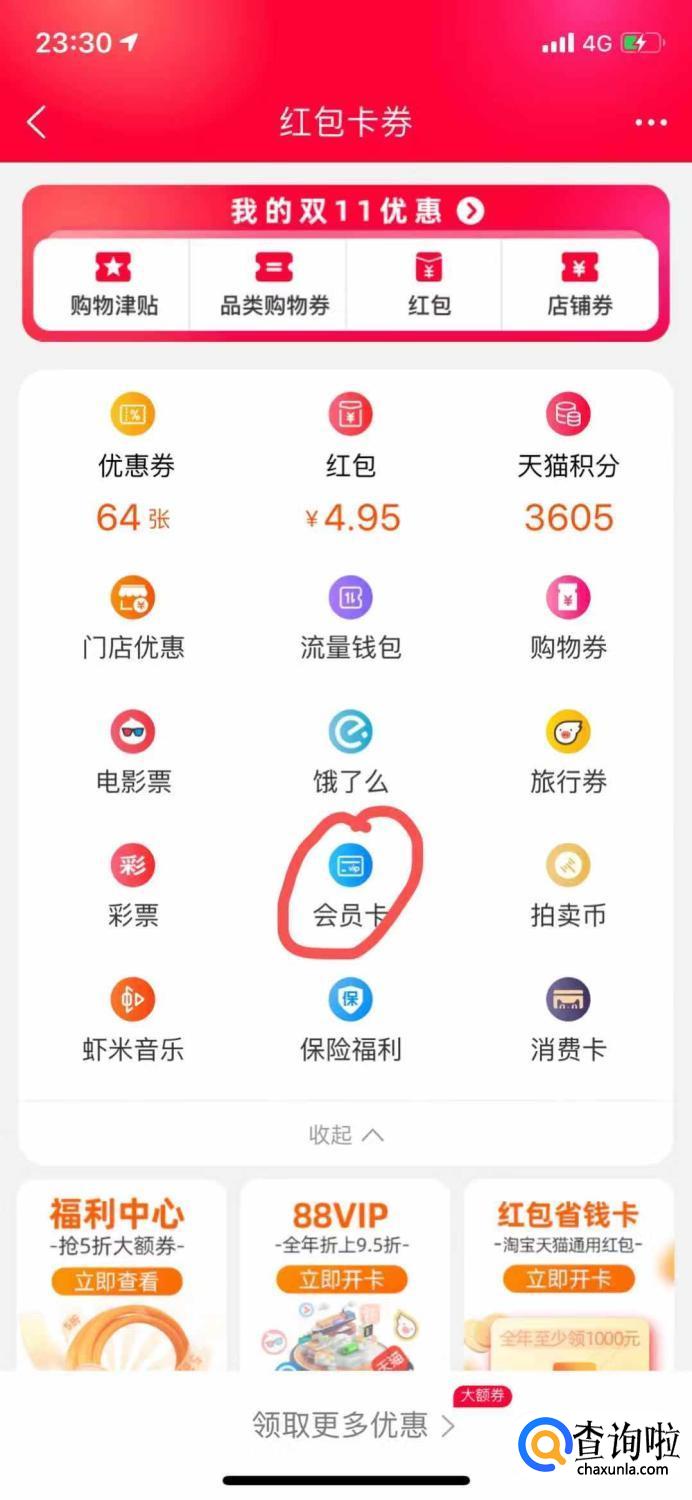Open the 旅行券 section
Viewport: 692px width, 1500px height.
[568, 754]
